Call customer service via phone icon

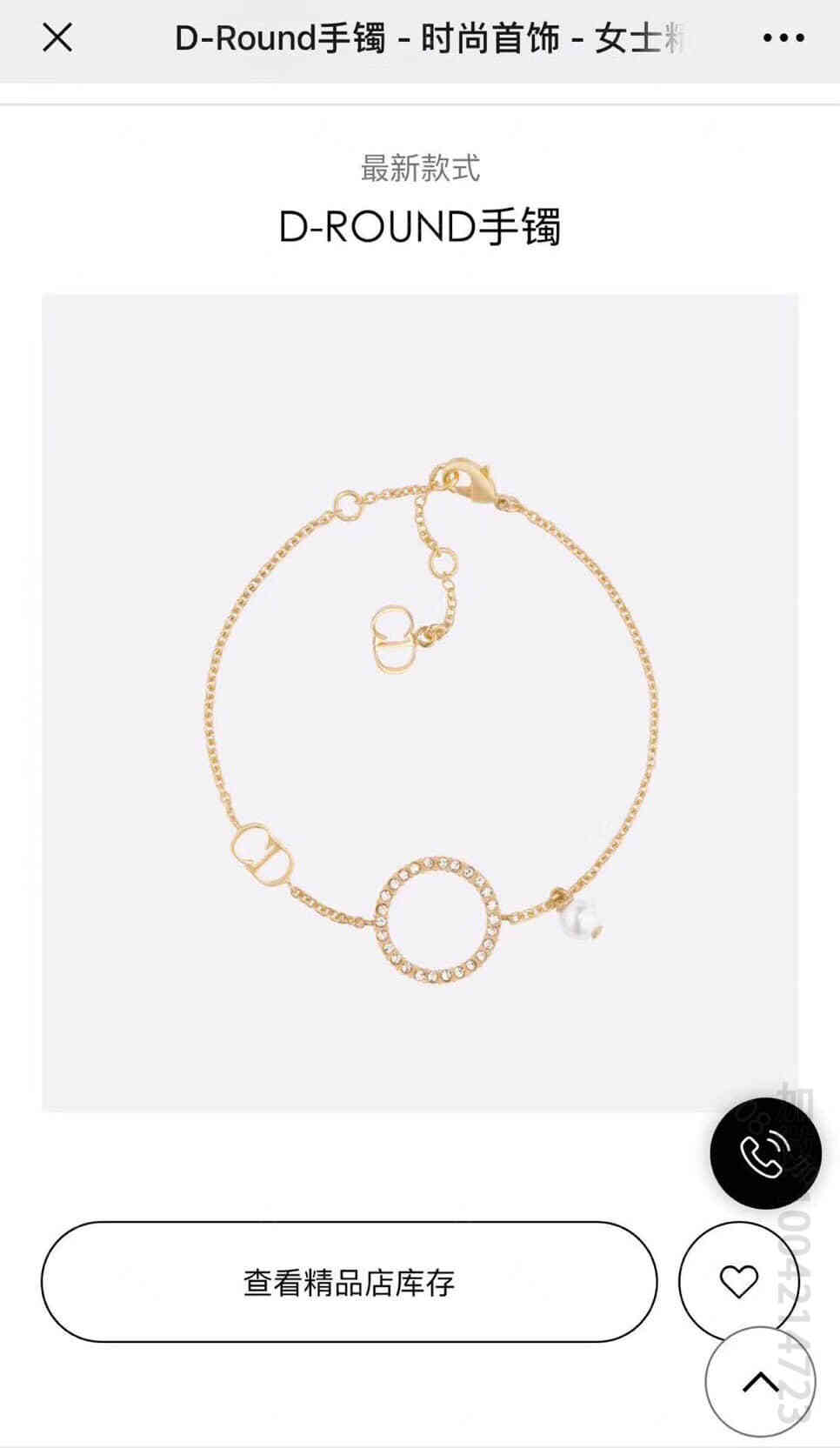point(765,1154)
